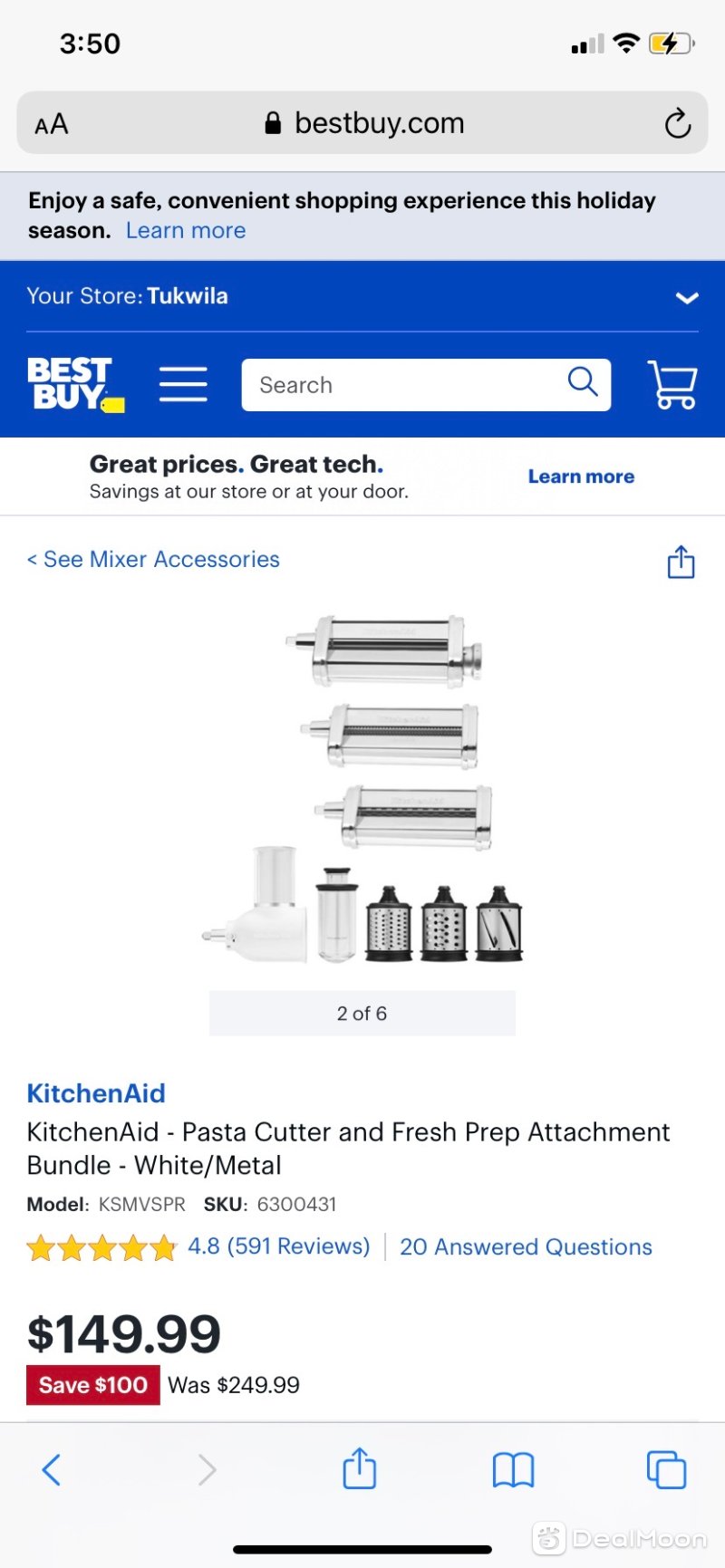Reload the page in Safari
725x1568 pixels.
tap(677, 123)
